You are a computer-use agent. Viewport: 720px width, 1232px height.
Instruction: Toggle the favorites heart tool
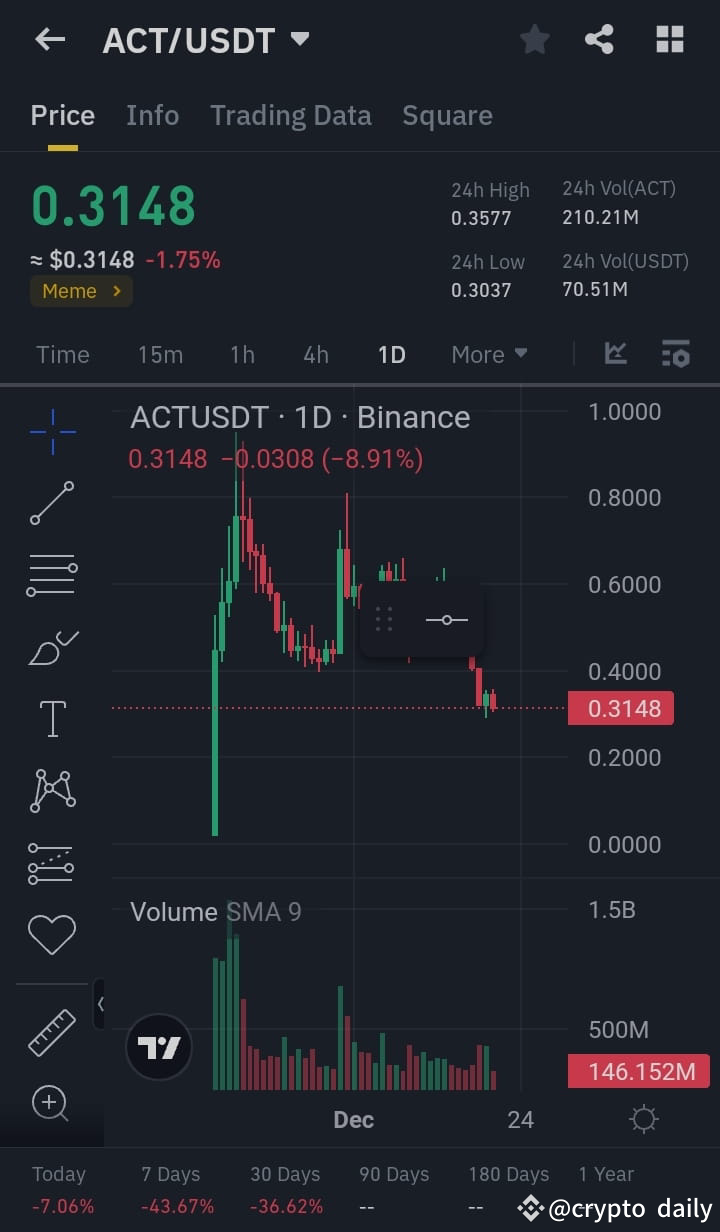point(51,934)
